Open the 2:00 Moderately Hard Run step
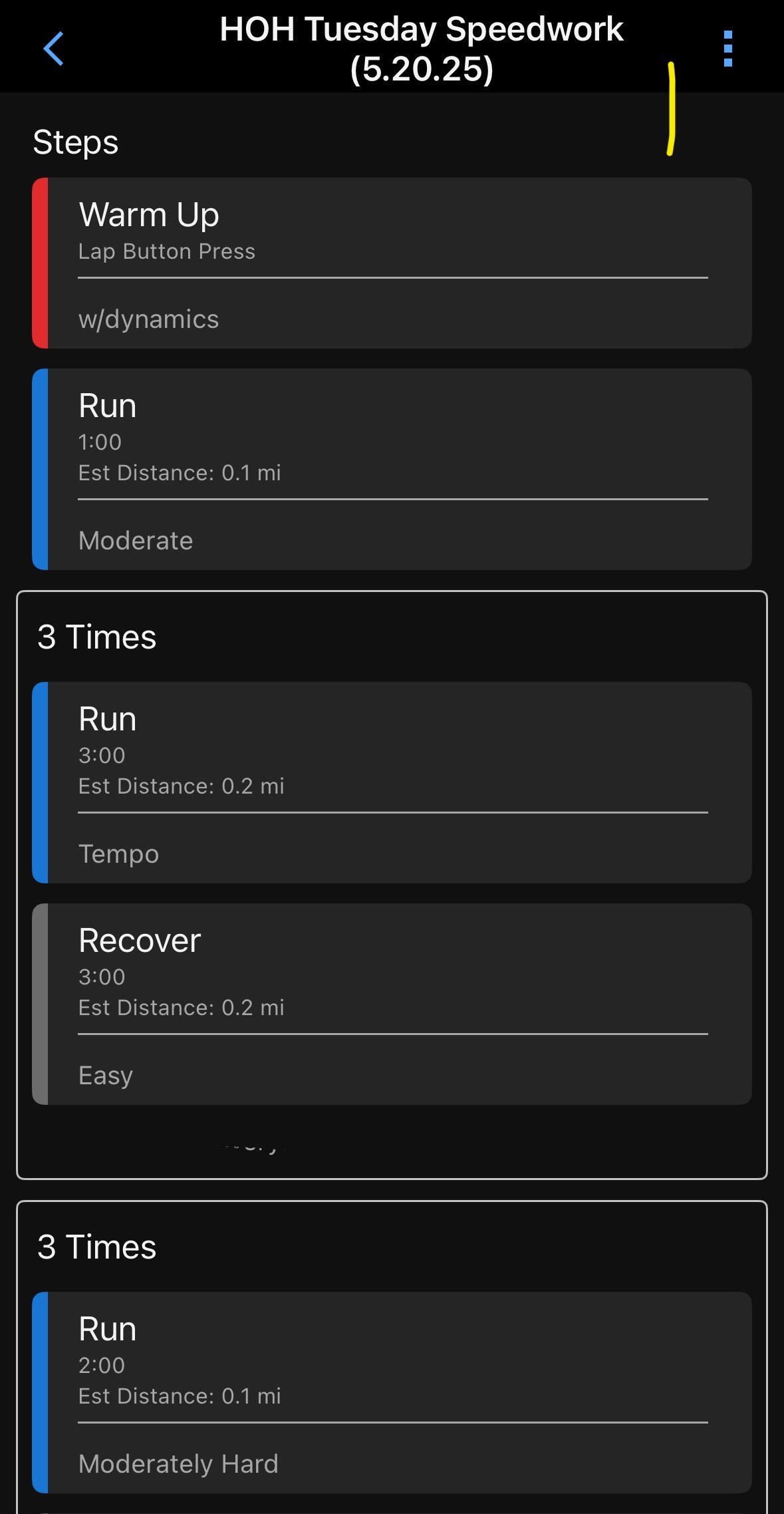The width and height of the screenshot is (784, 1514). pyautogui.click(x=392, y=1392)
